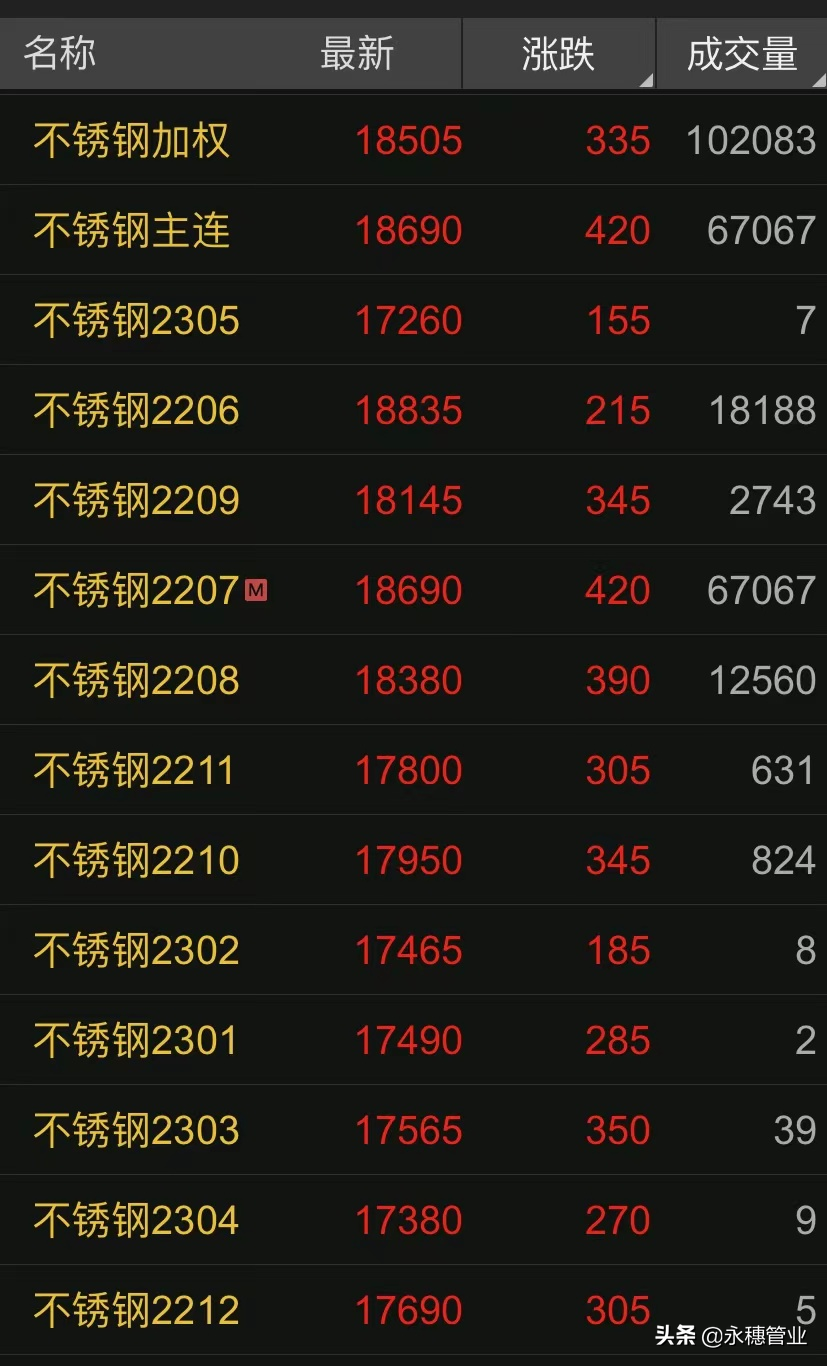This screenshot has height=1366, width=827.
Task: Open the 不锈钢主连 quote row
Action: click(413, 230)
